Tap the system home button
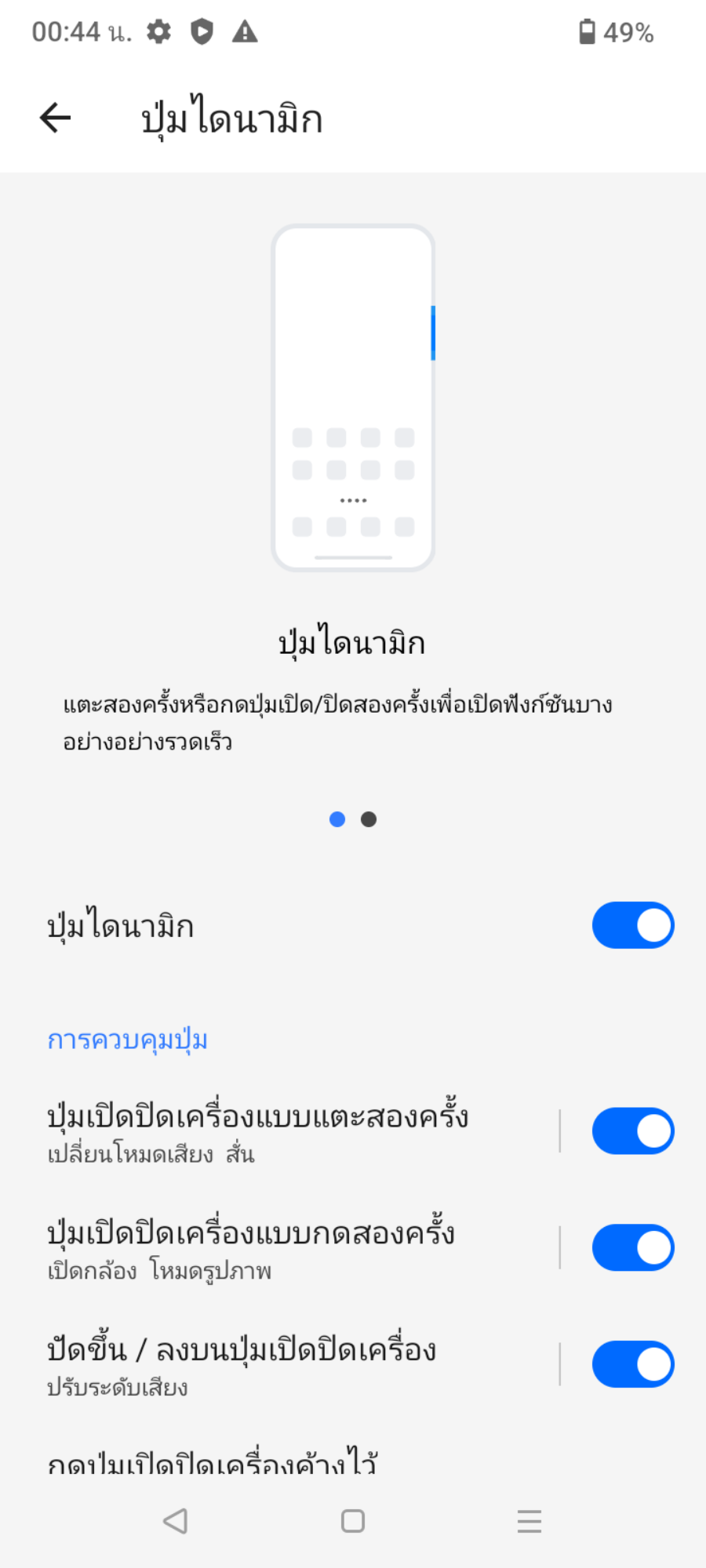 353,1521
